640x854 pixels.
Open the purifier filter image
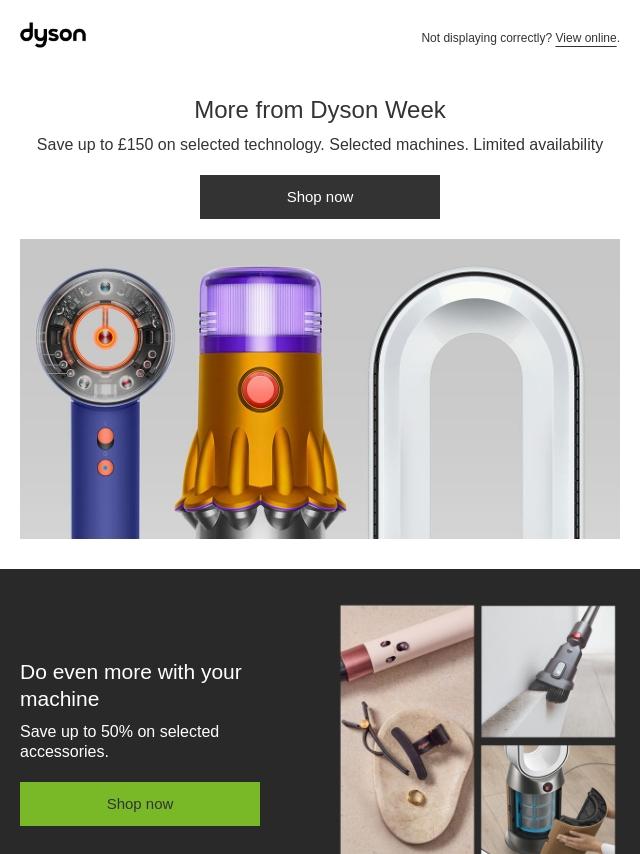548,800
